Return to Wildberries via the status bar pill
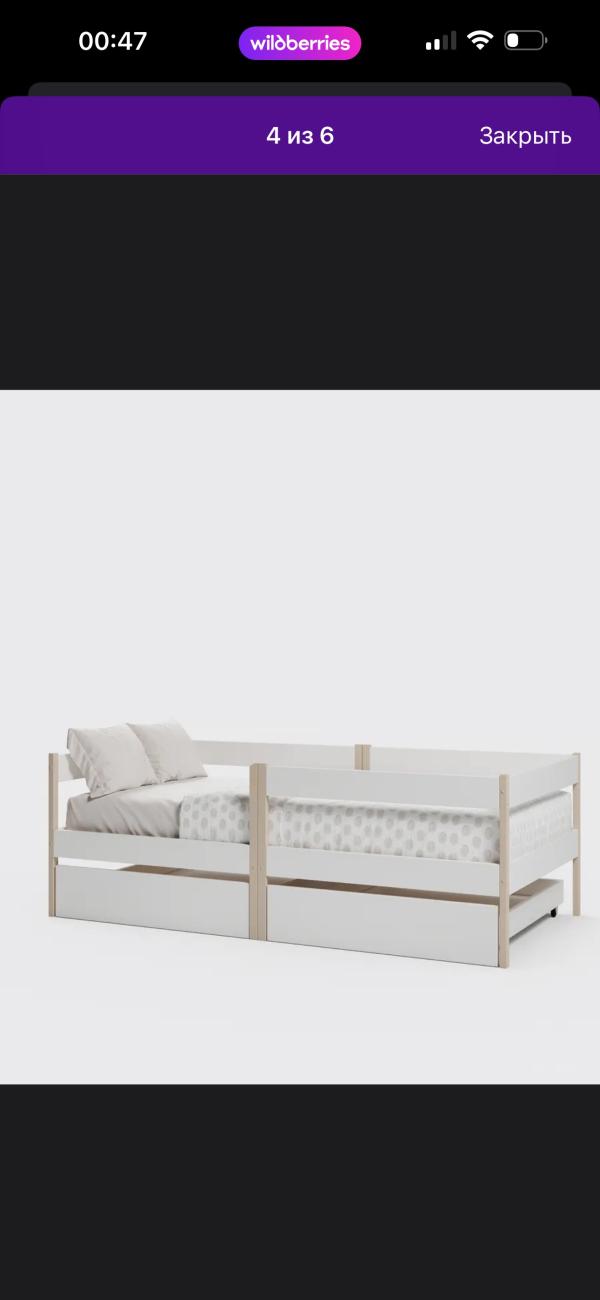 coord(299,43)
